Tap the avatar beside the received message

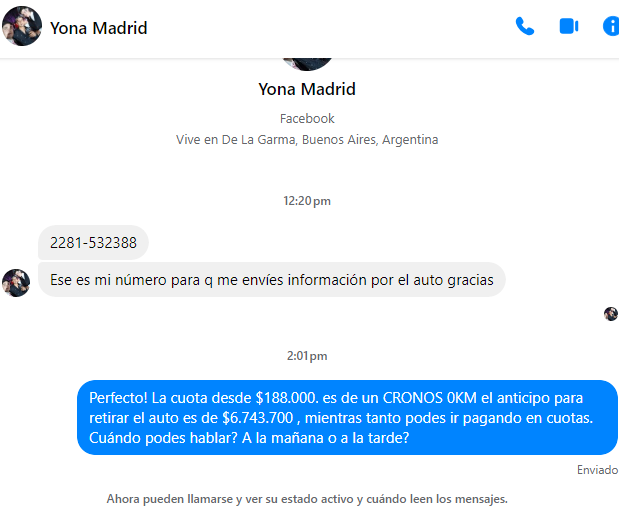pyautogui.click(x=15, y=282)
